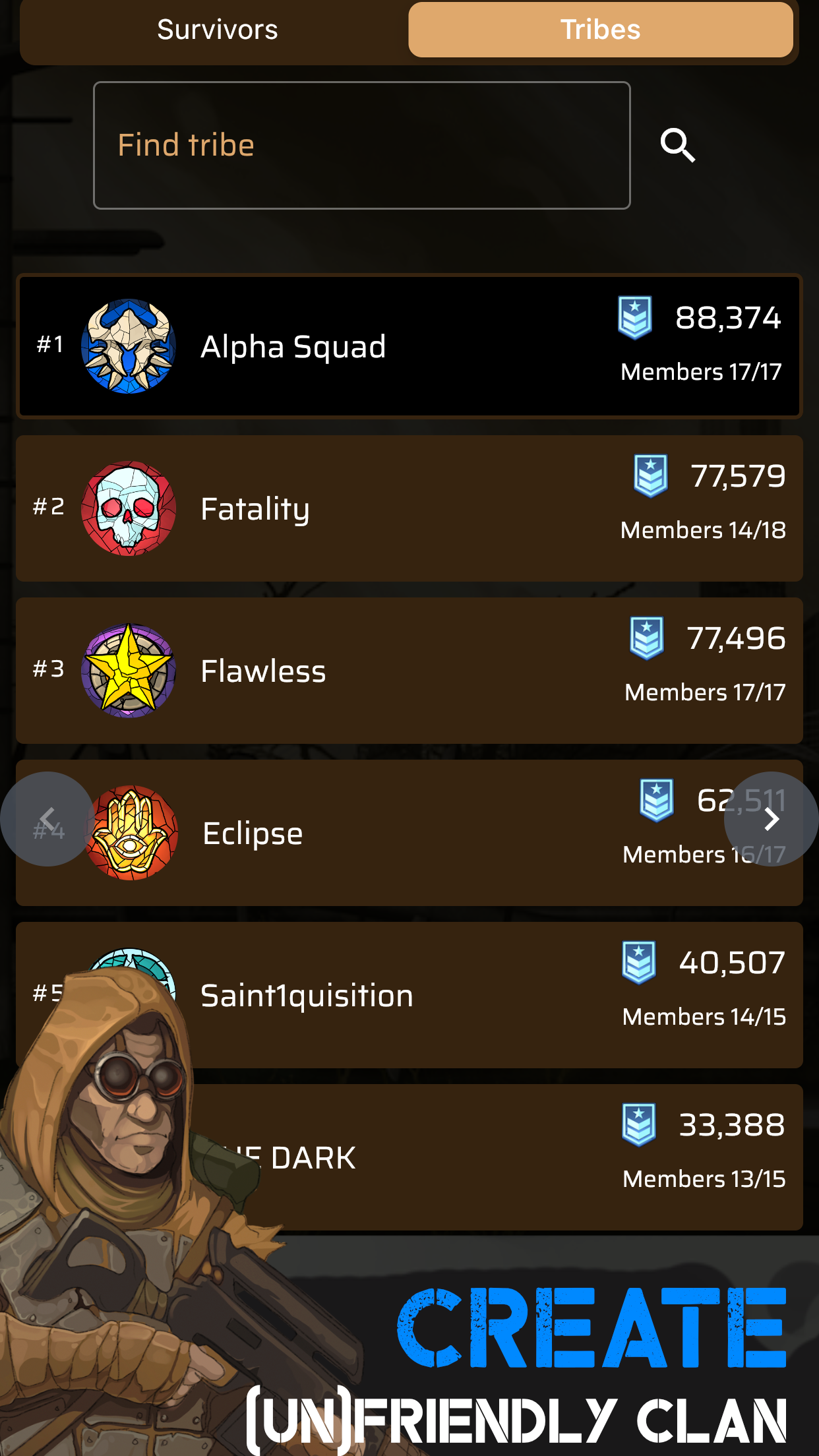Switch to the Survivors tab
Viewport: 819px width, 1456px height.
click(216, 29)
